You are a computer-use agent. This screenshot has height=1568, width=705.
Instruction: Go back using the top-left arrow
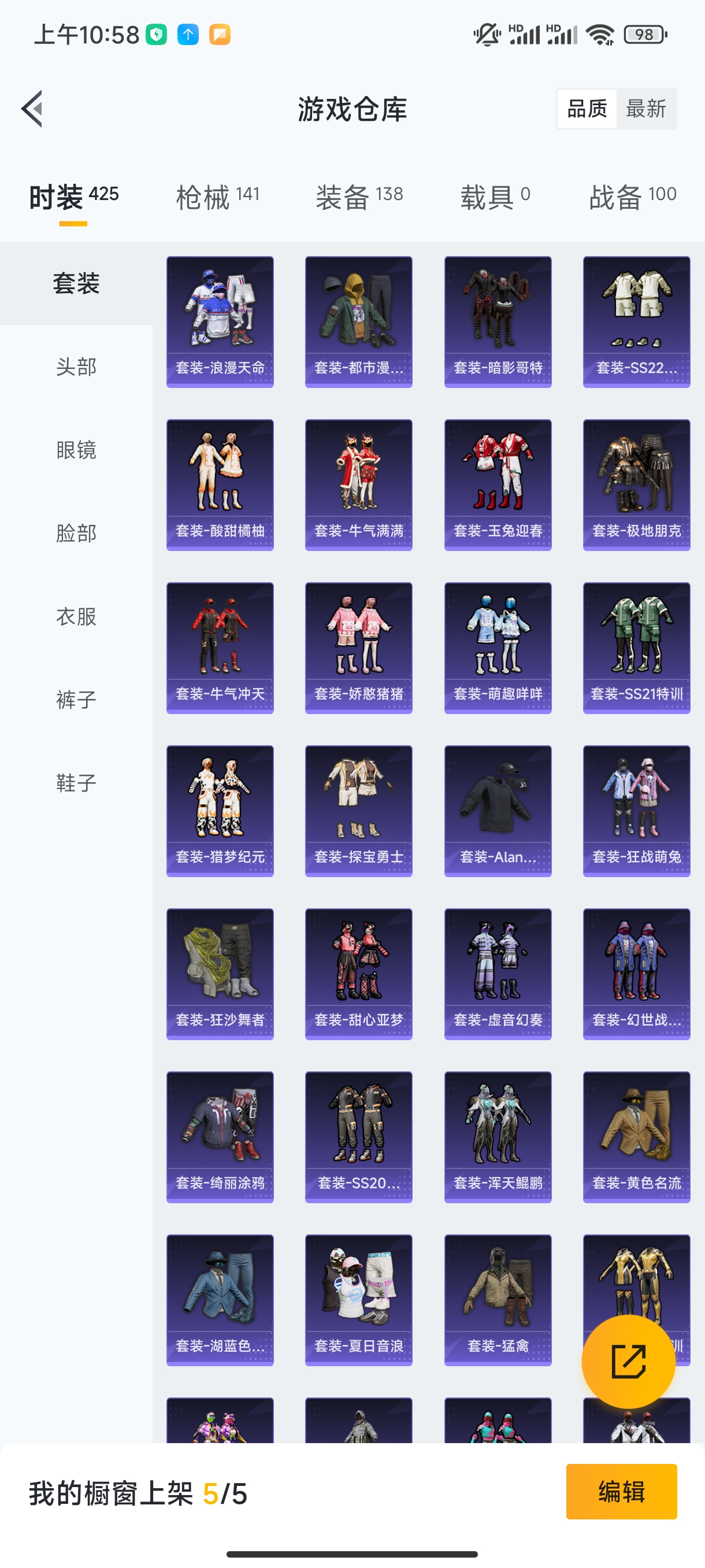point(32,109)
